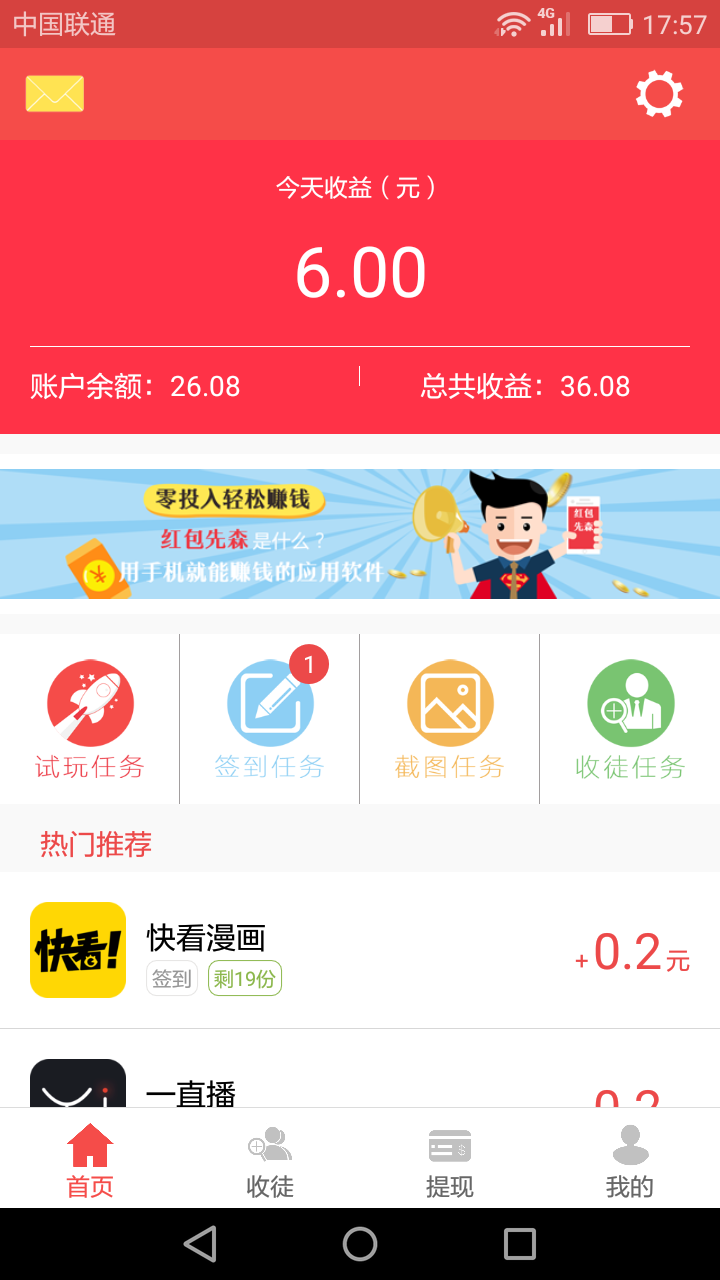The width and height of the screenshot is (720, 1280).
Task: Tap the +0.2元 reward amount for 快看漫画
Action: (x=632, y=957)
